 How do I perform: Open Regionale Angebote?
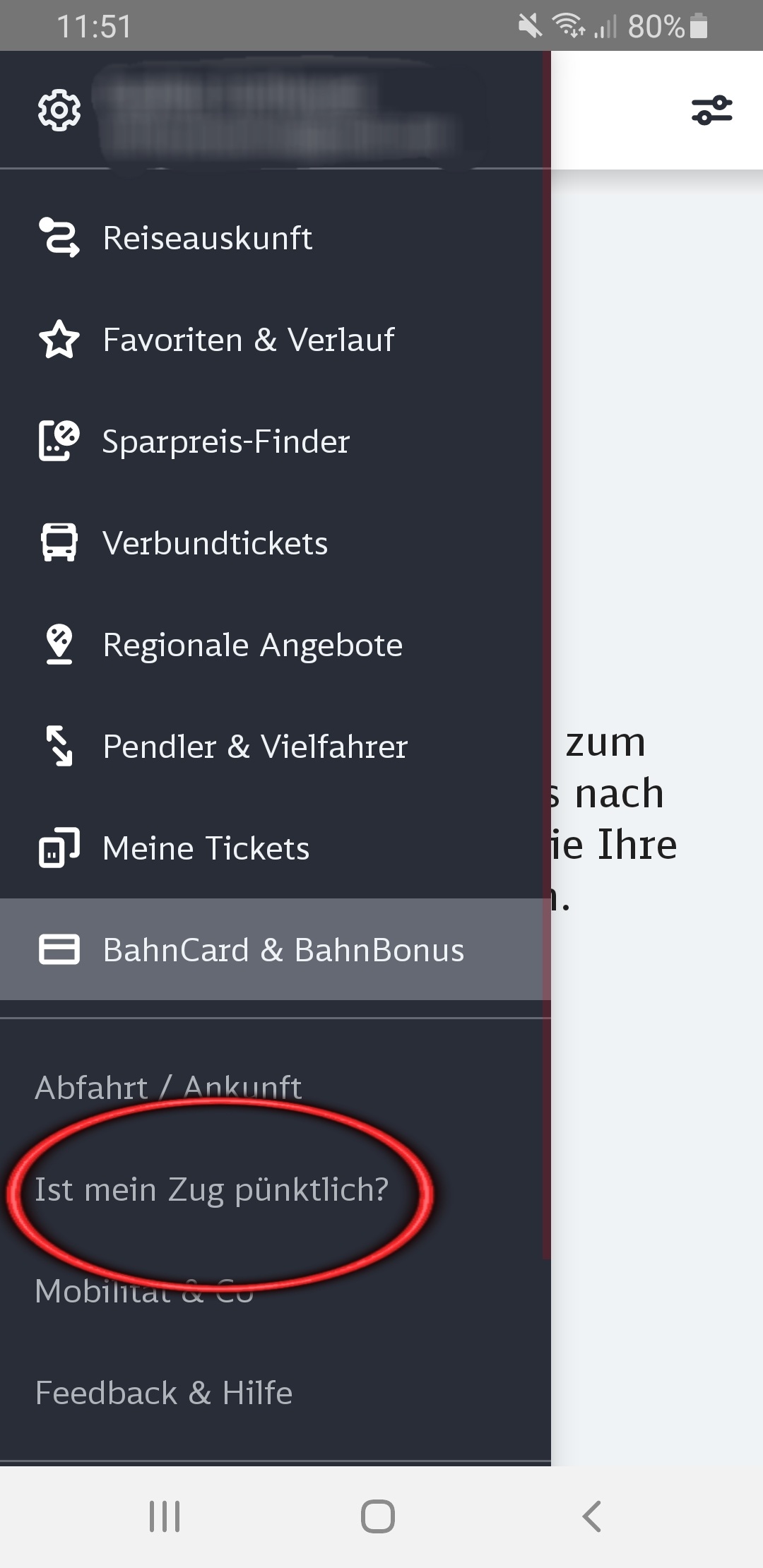[x=276, y=645]
